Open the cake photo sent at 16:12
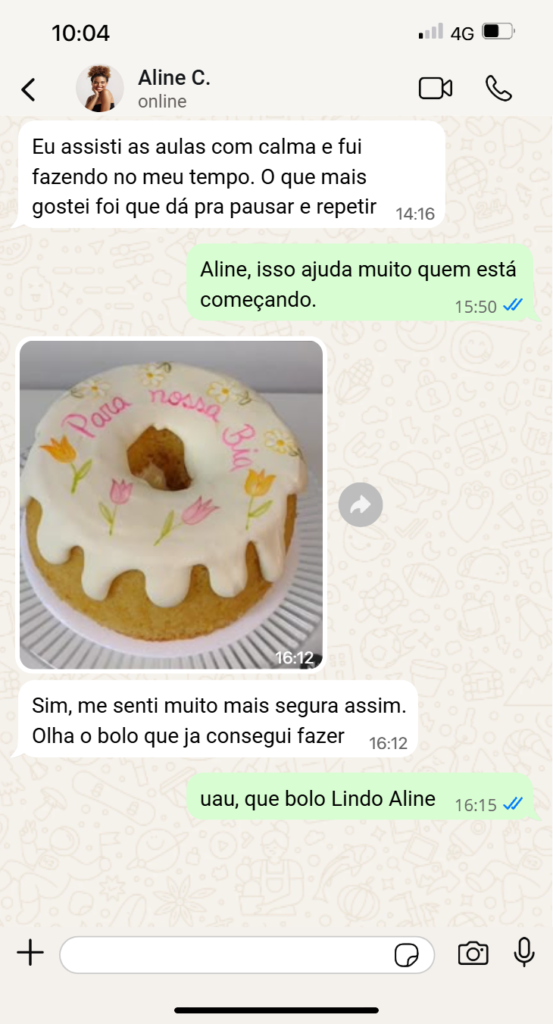553x1024 pixels. click(x=171, y=505)
